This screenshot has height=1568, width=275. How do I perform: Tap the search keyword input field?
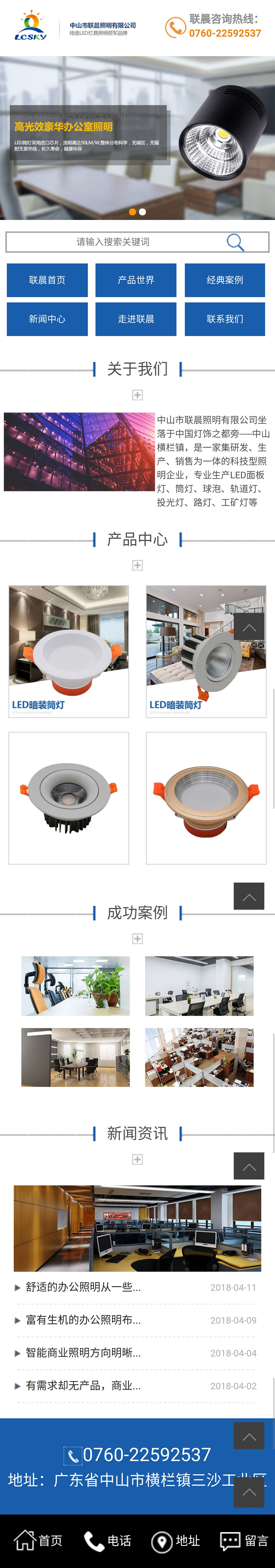(112, 242)
